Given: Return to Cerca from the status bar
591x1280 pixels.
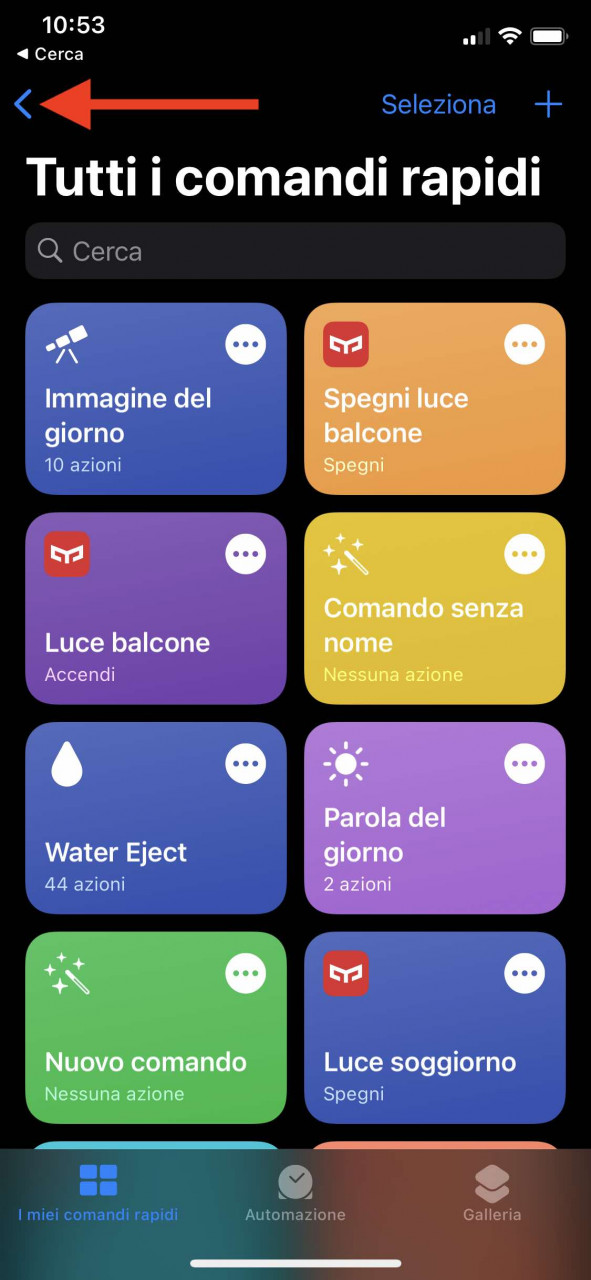Looking at the screenshot, I should 51,54.
